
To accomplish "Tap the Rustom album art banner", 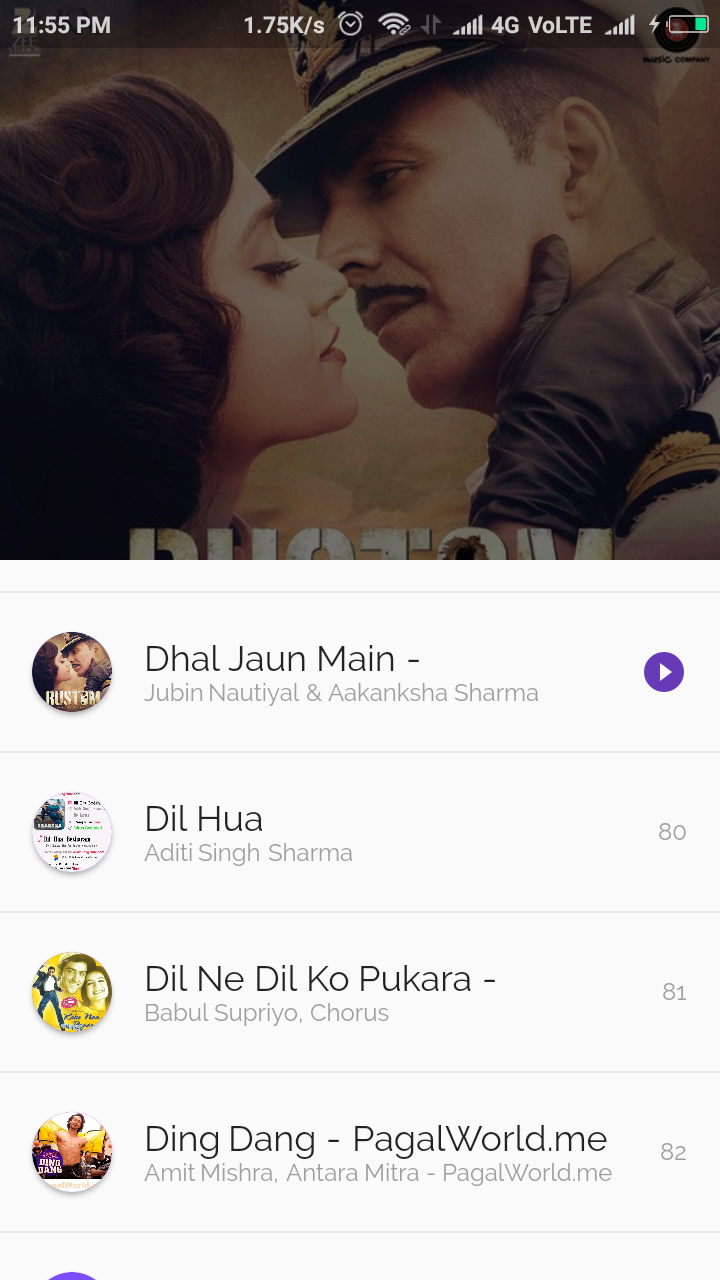I will click(360, 280).
